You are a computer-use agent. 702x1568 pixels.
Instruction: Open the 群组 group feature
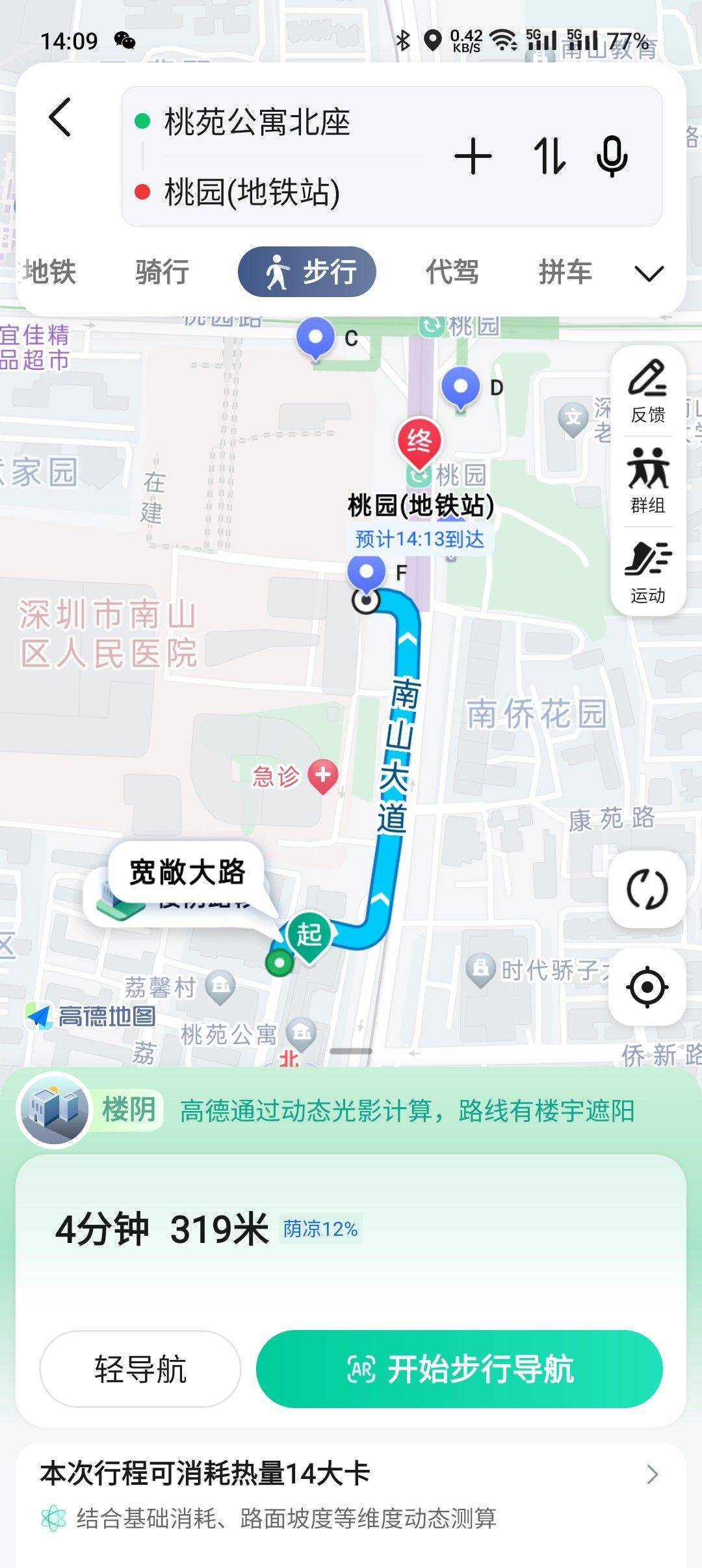tap(648, 481)
